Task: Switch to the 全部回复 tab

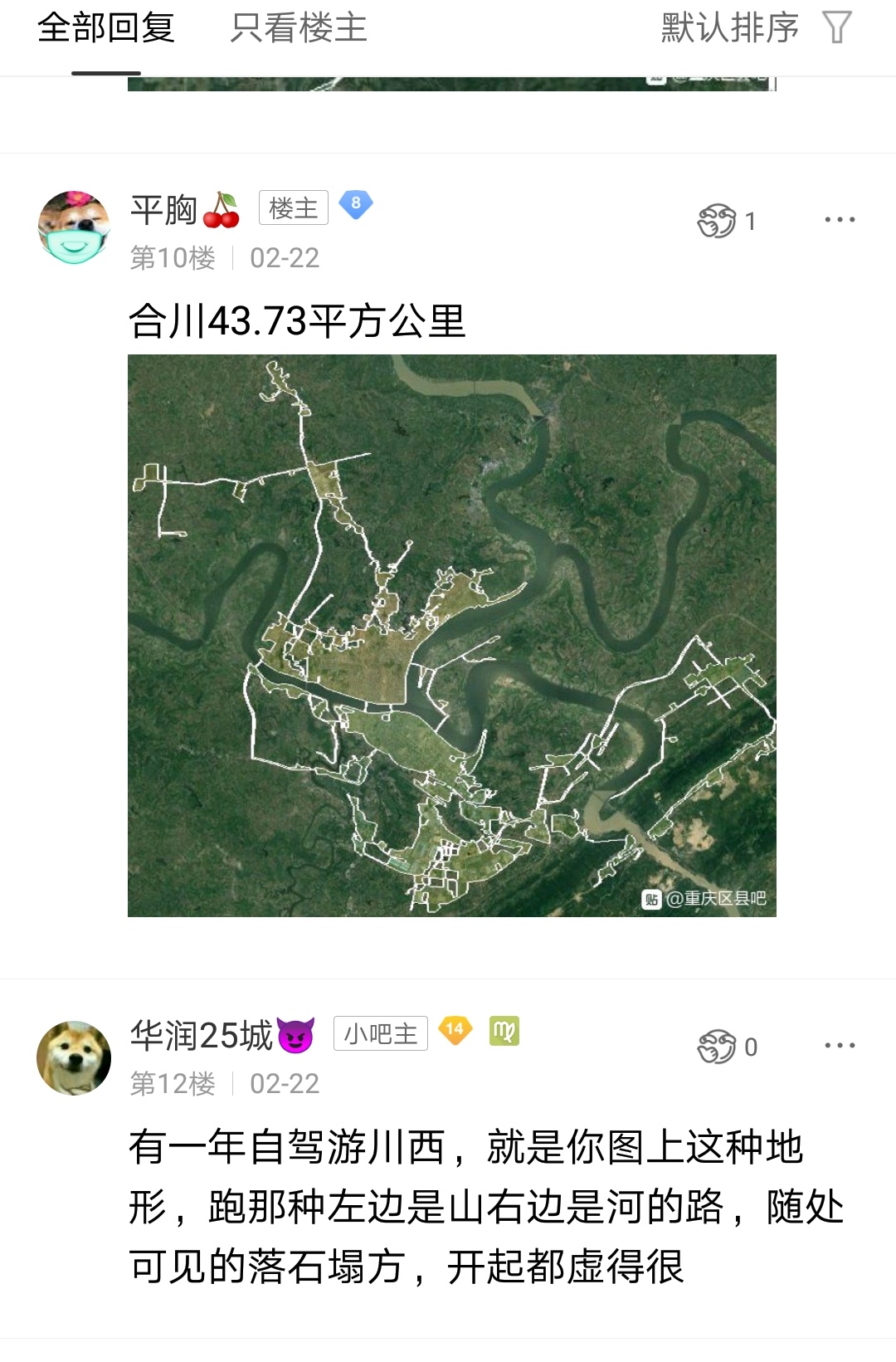Action: click(106, 29)
